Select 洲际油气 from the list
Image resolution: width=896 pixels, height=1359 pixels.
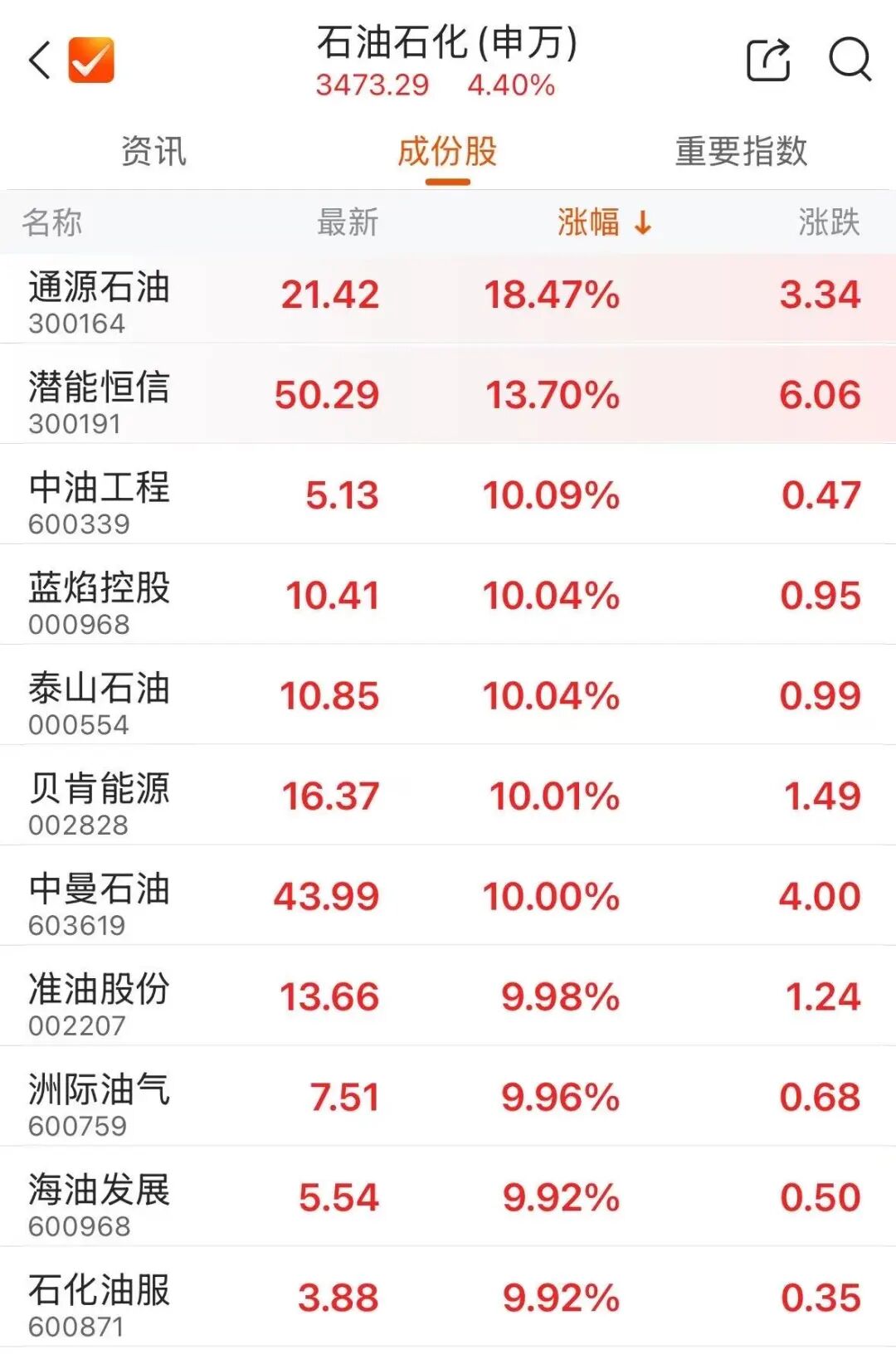(x=100, y=1102)
